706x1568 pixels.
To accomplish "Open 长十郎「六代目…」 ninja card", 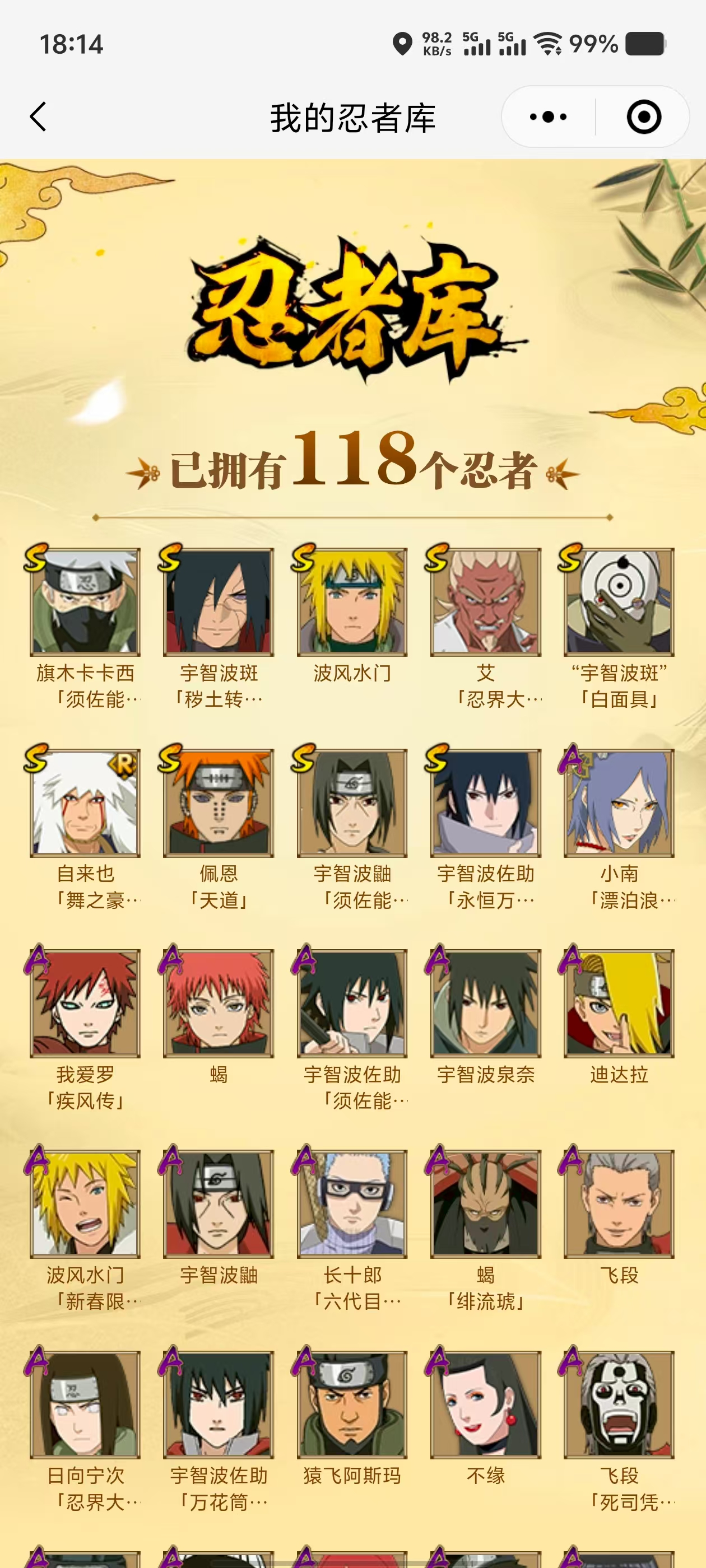I will [352, 1203].
